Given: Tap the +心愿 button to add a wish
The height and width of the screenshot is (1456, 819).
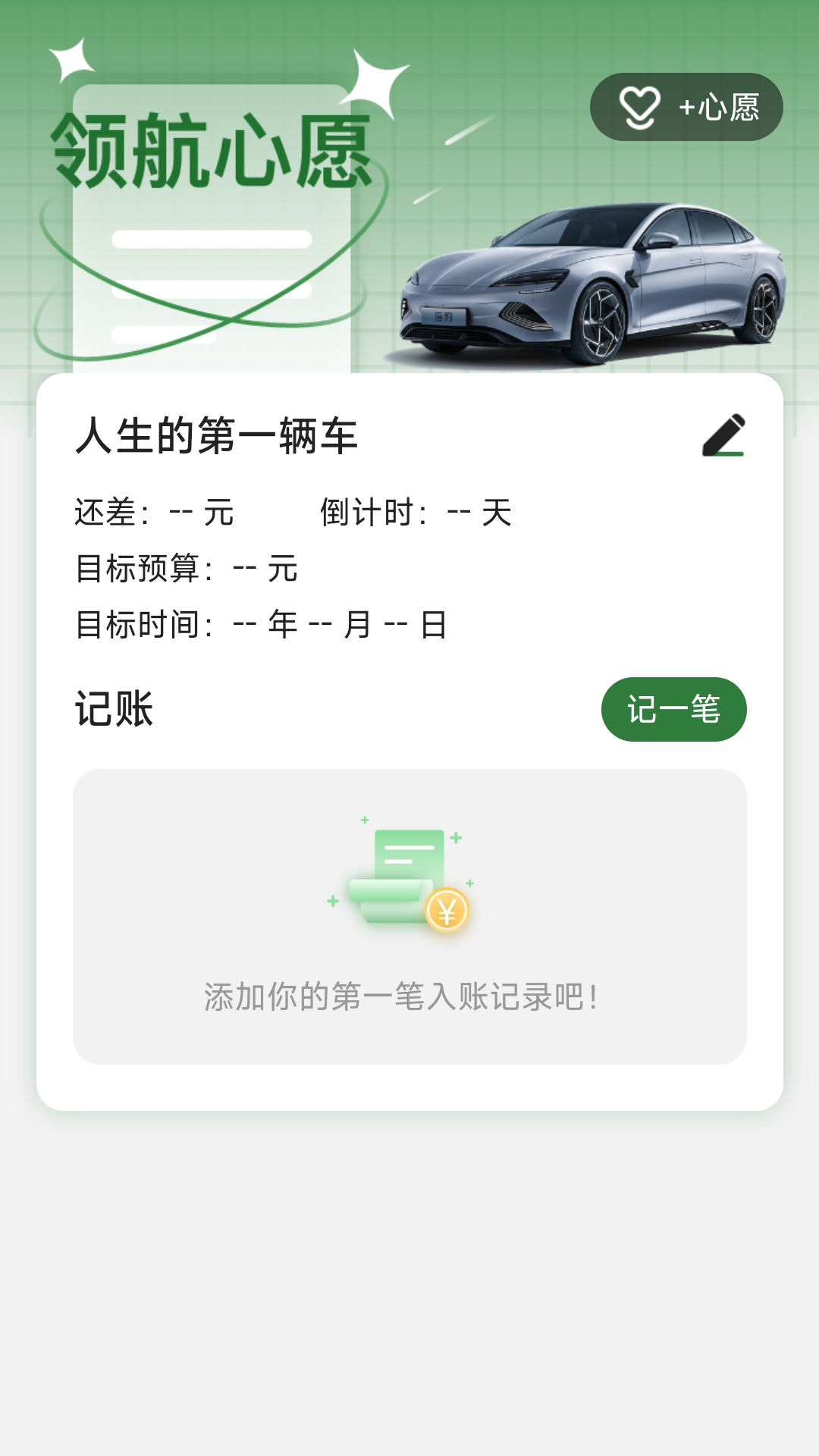Looking at the screenshot, I should point(686,107).
